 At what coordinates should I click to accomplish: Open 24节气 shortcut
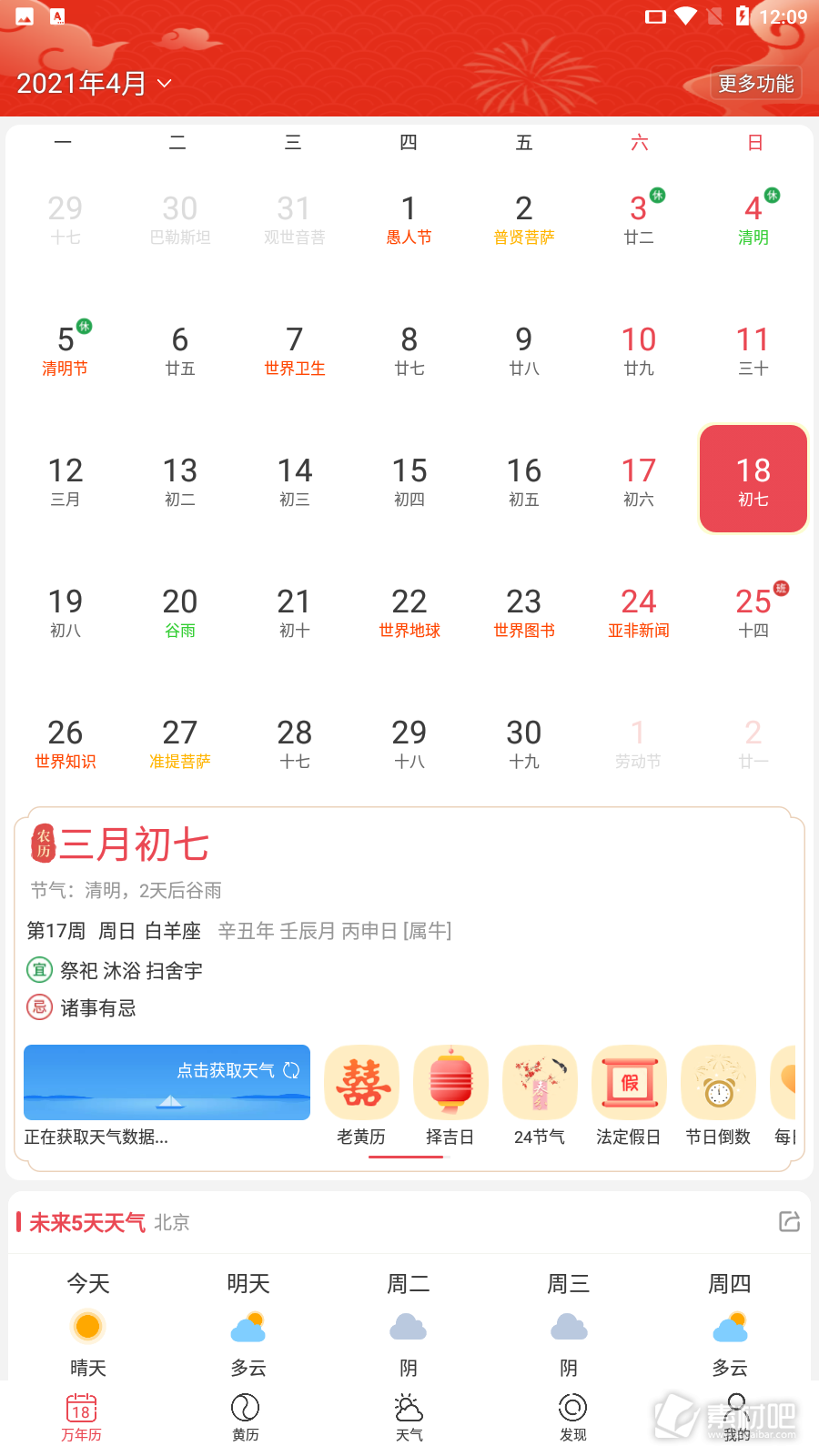coord(540,1096)
